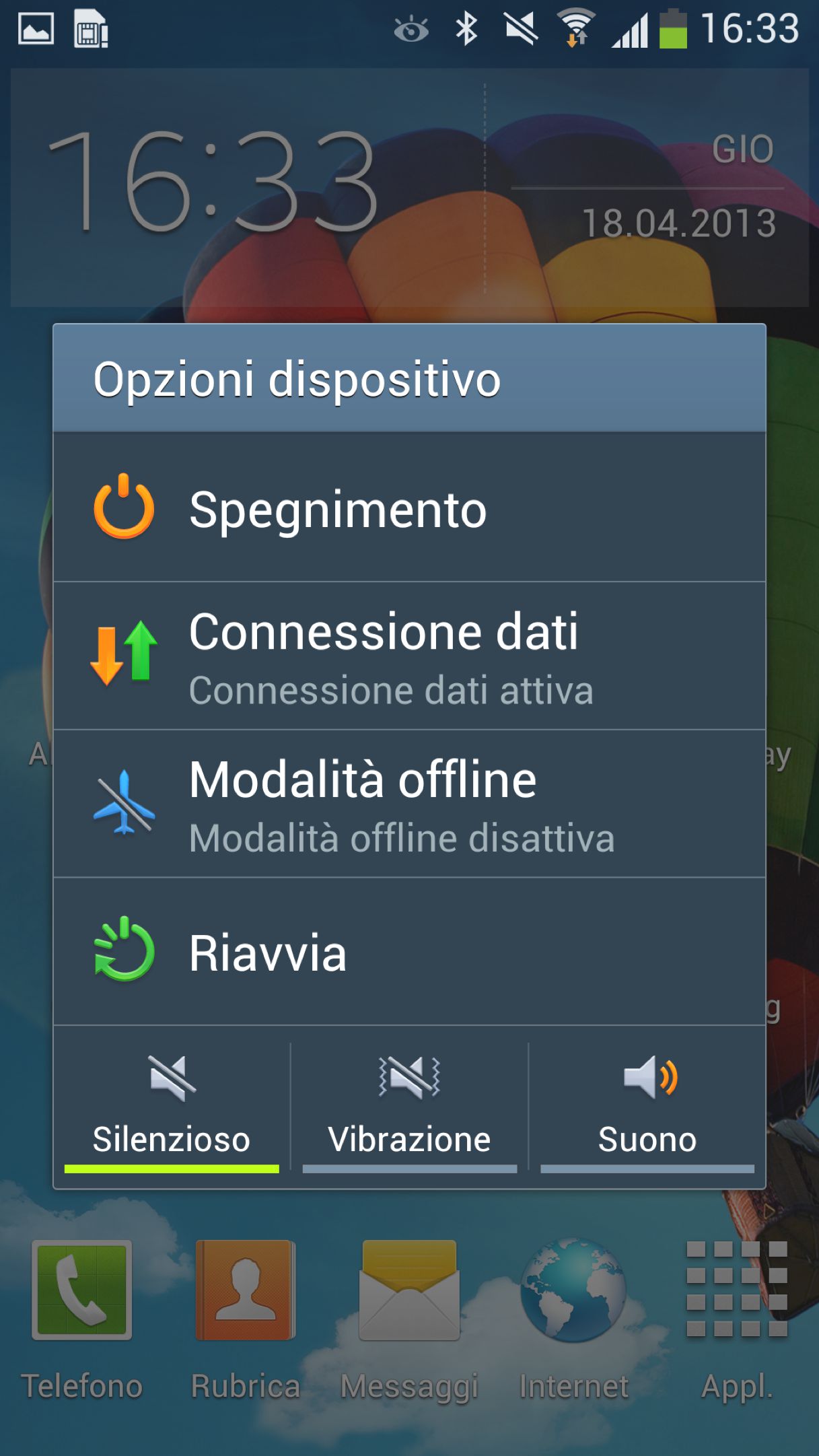Viewport: 819px width, 1456px height.
Task: Tap Riavvia to restart device
Action: pyautogui.click(x=409, y=952)
